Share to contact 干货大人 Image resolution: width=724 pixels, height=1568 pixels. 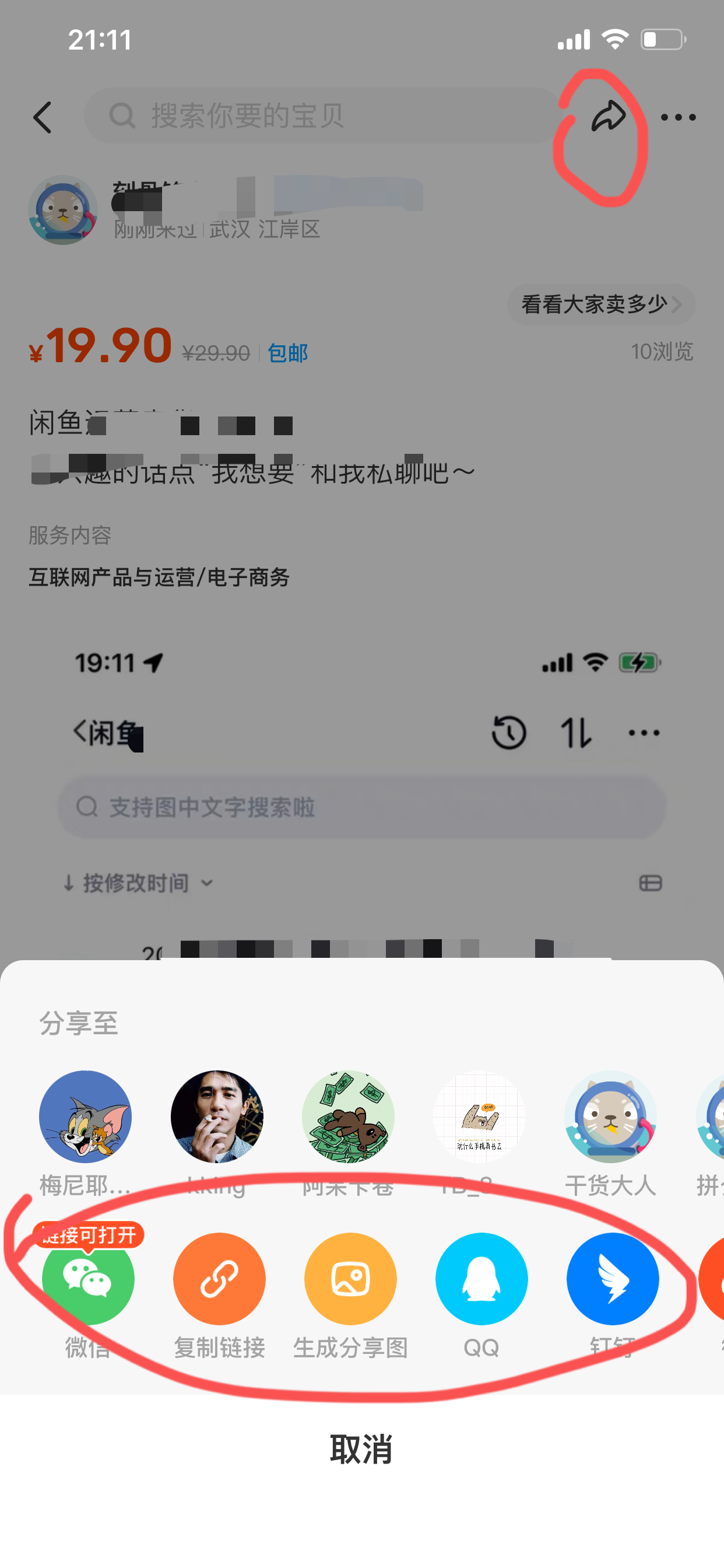tap(610, 1117)
